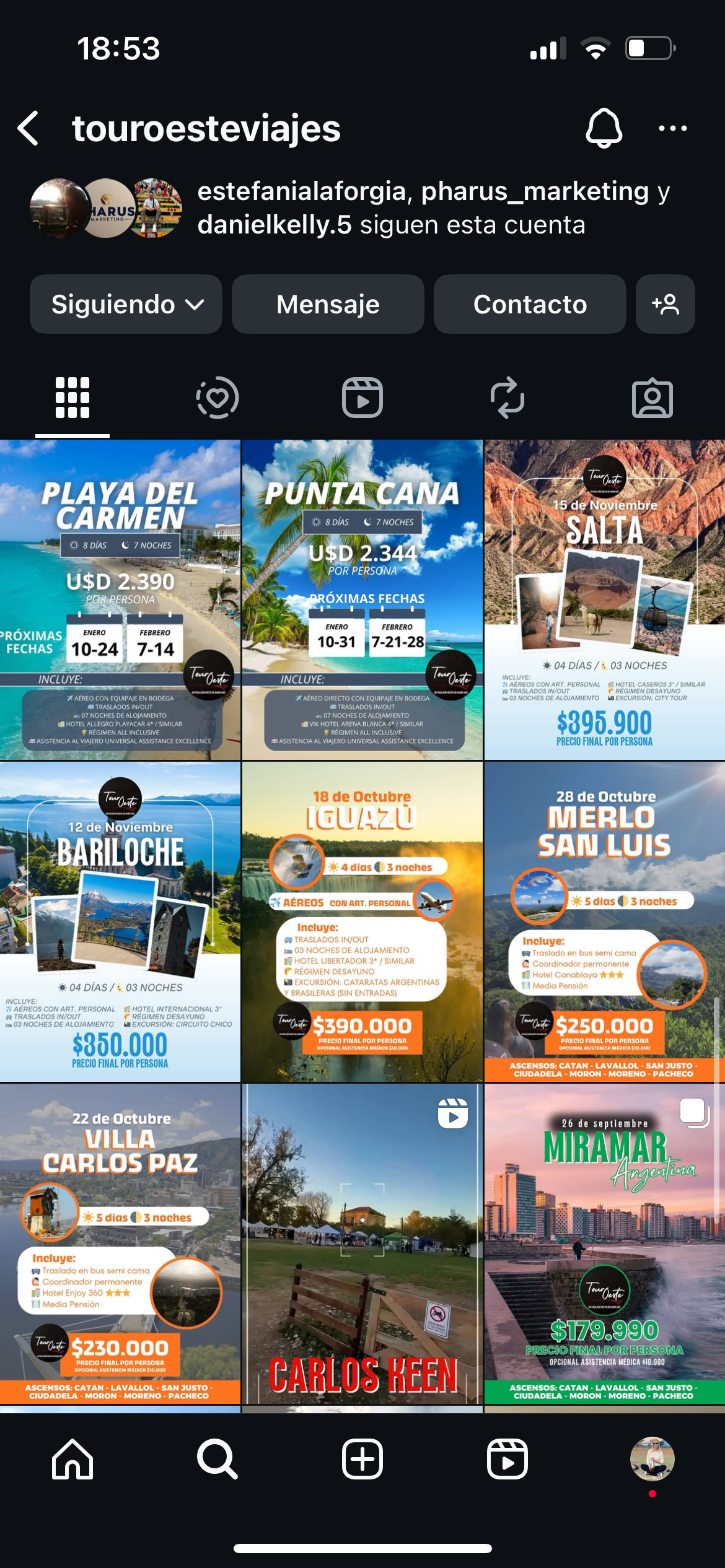Image resolution: width=725 pixels, height=1568 pixels.
Task: Open the Salta post
Action: 604,599
